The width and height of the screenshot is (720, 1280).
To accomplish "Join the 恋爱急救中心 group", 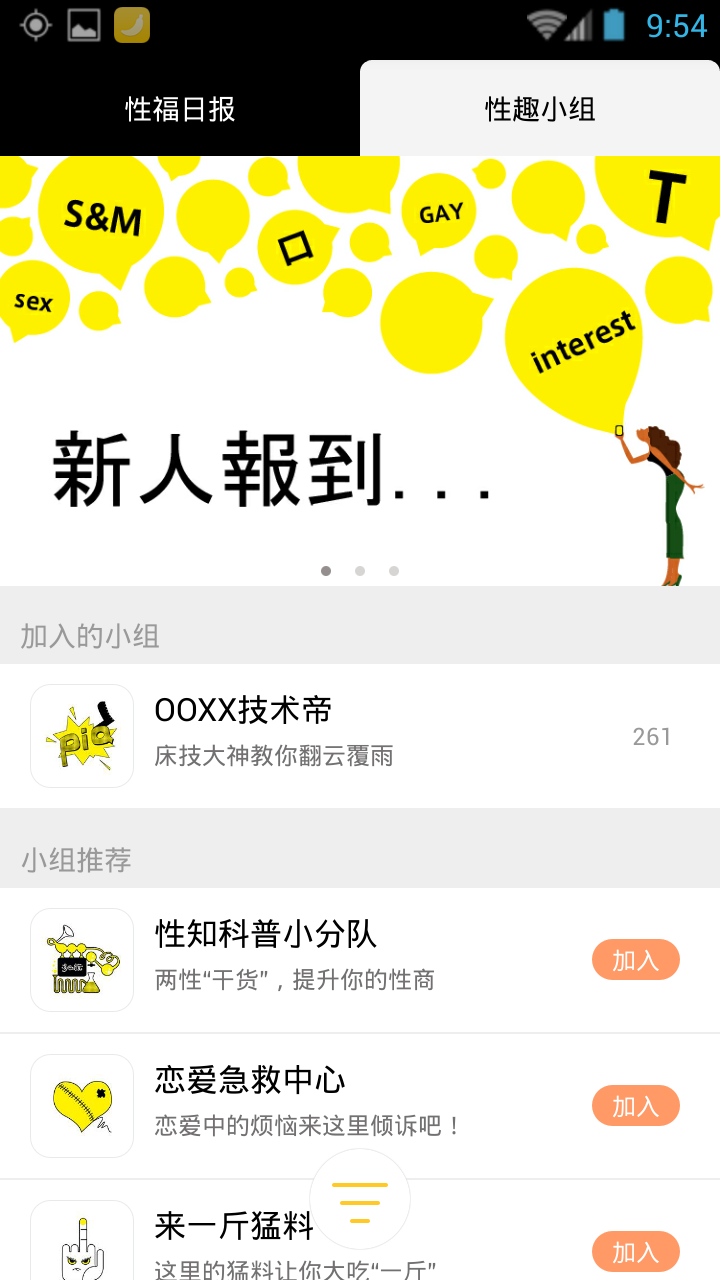I will [635, 1106].
